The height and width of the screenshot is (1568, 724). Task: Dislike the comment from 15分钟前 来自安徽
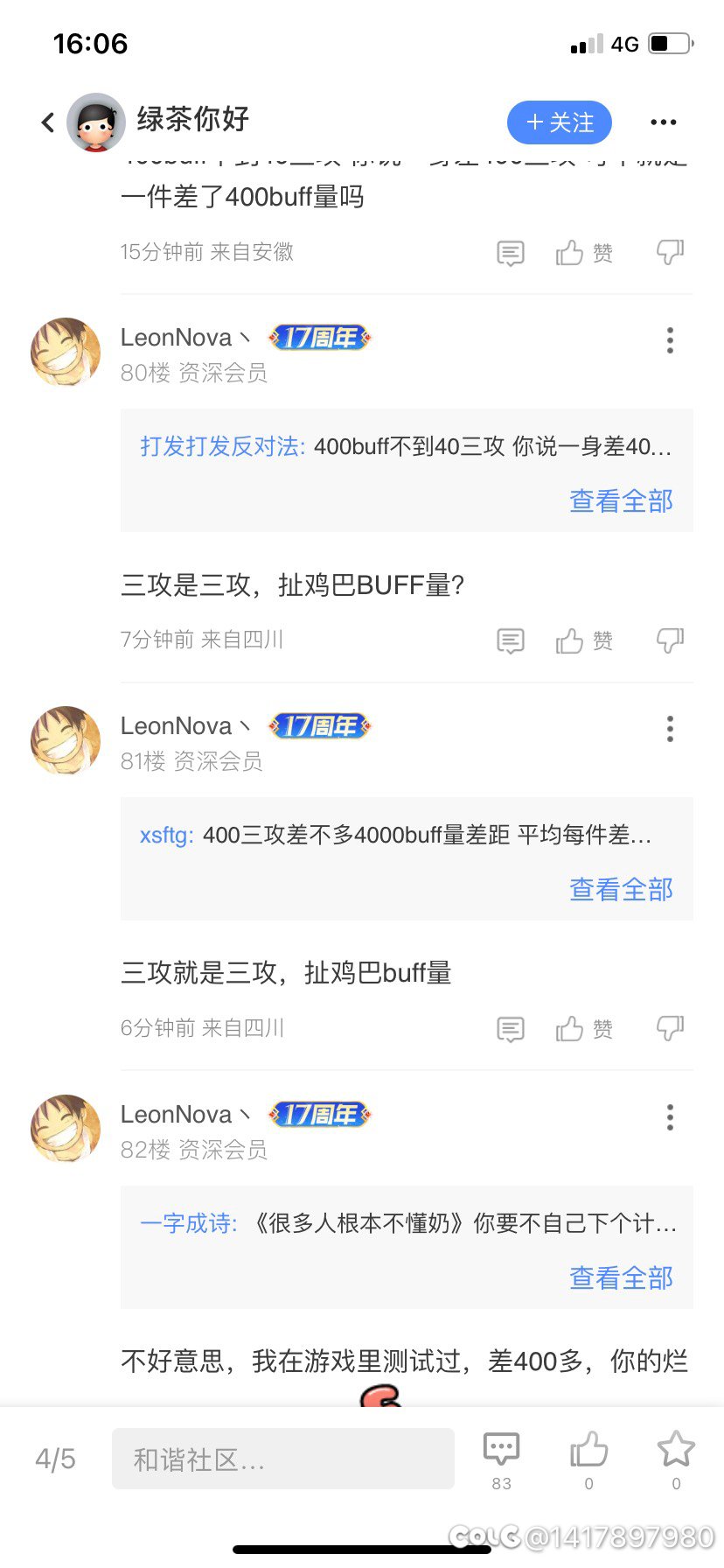pyautogui.click(x=670, y=253)
